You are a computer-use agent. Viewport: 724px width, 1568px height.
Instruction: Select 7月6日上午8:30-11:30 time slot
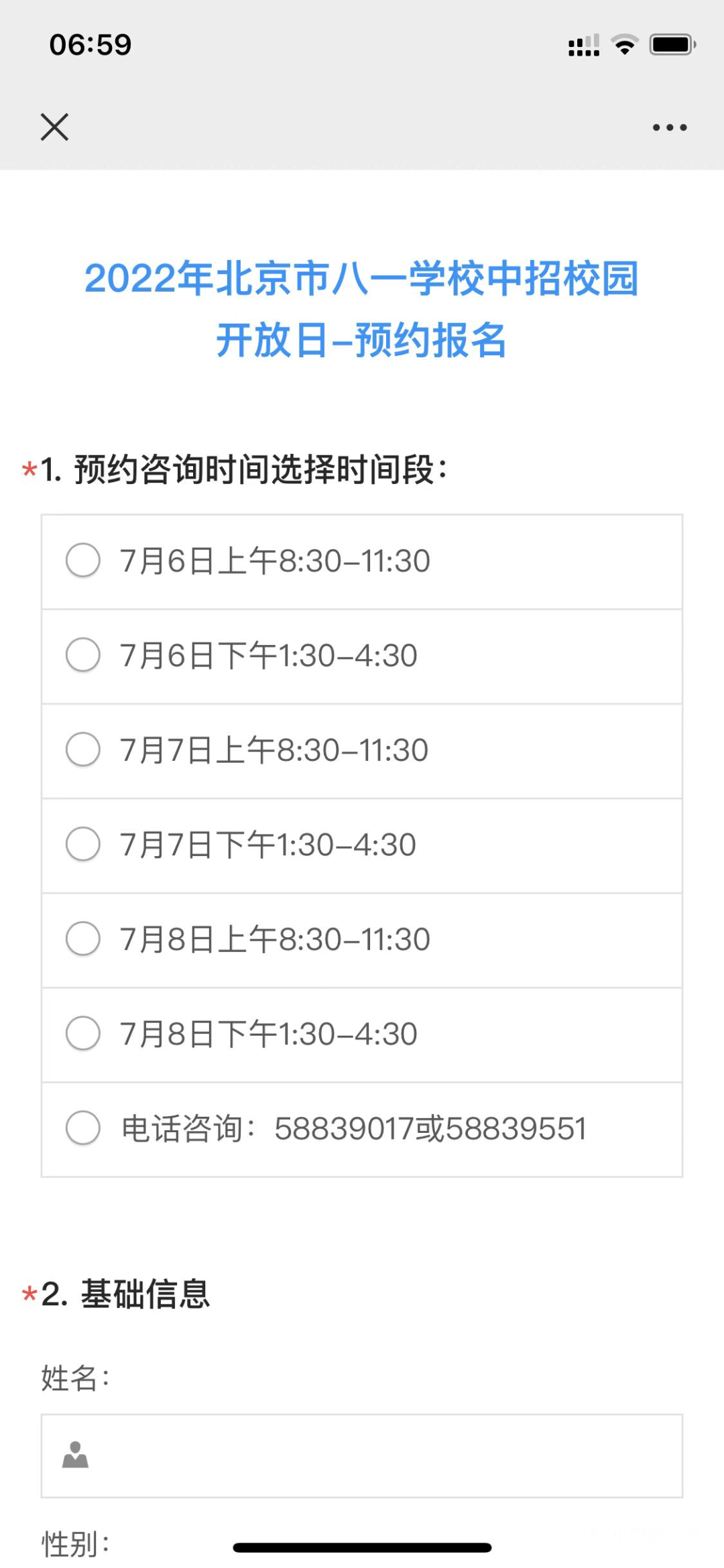pos(83,560)
